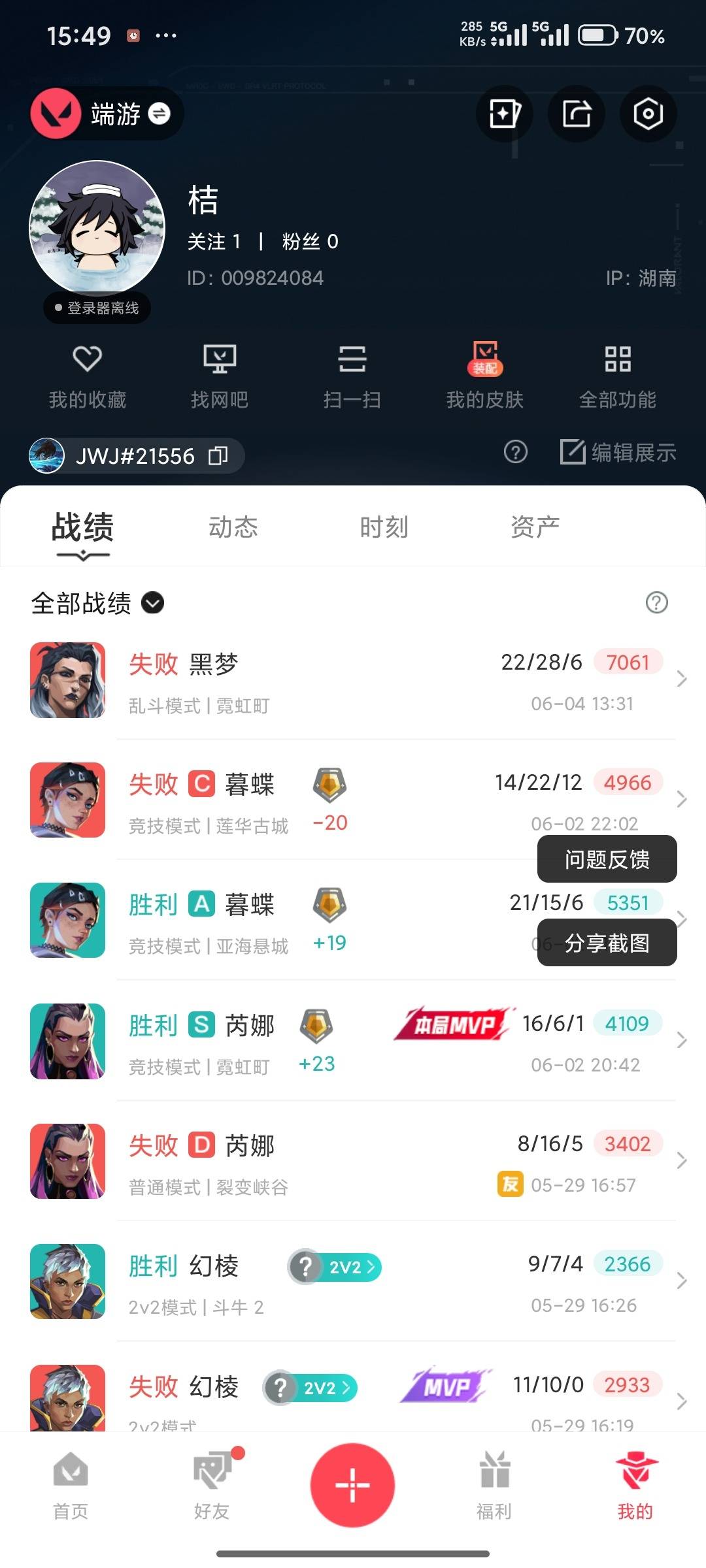Open the 黑梦 乱斗模式 match record
Image resolution: width=706 pixels, height=1568 pixels.
point(353,680)
